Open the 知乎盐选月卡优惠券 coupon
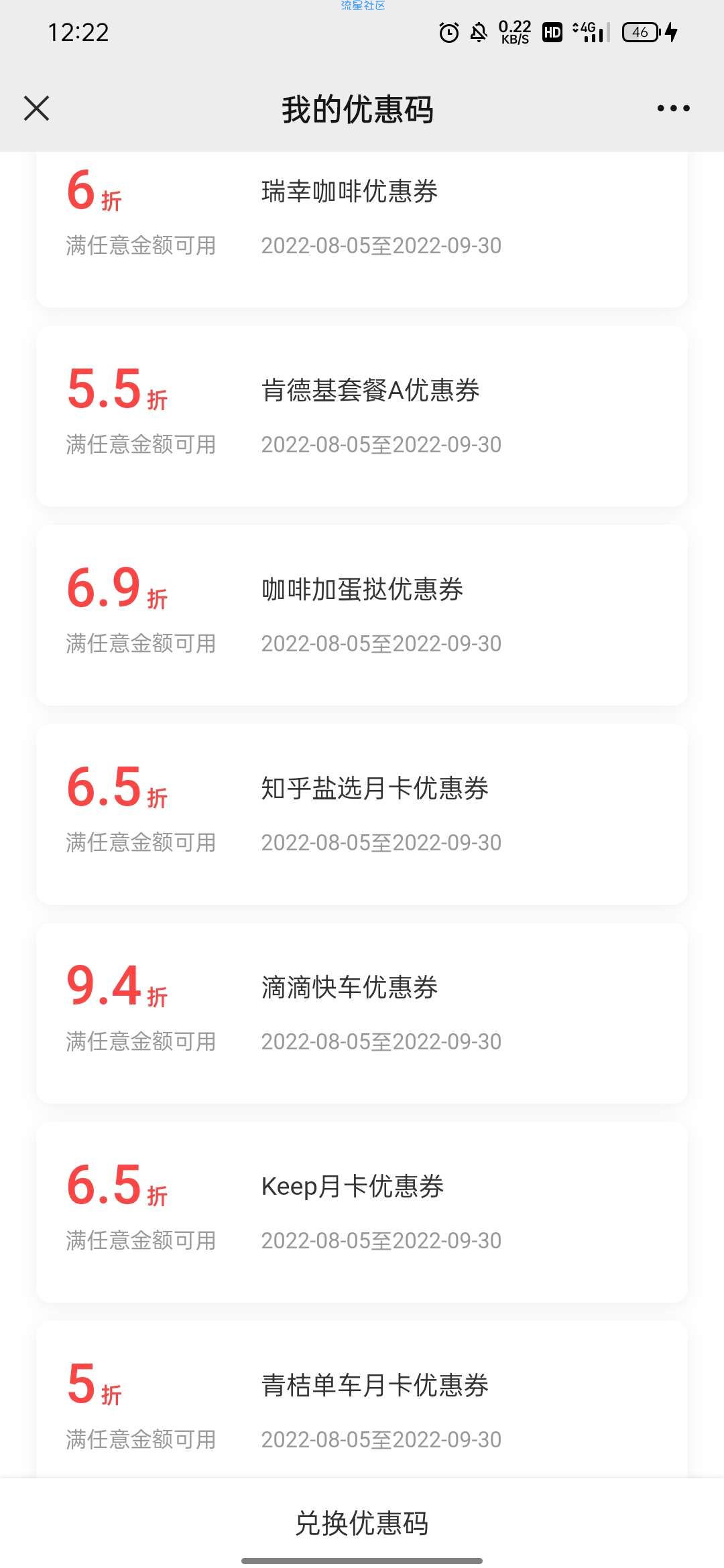Viewport: 724px width, 1568px height. click(x=362, y=814)
